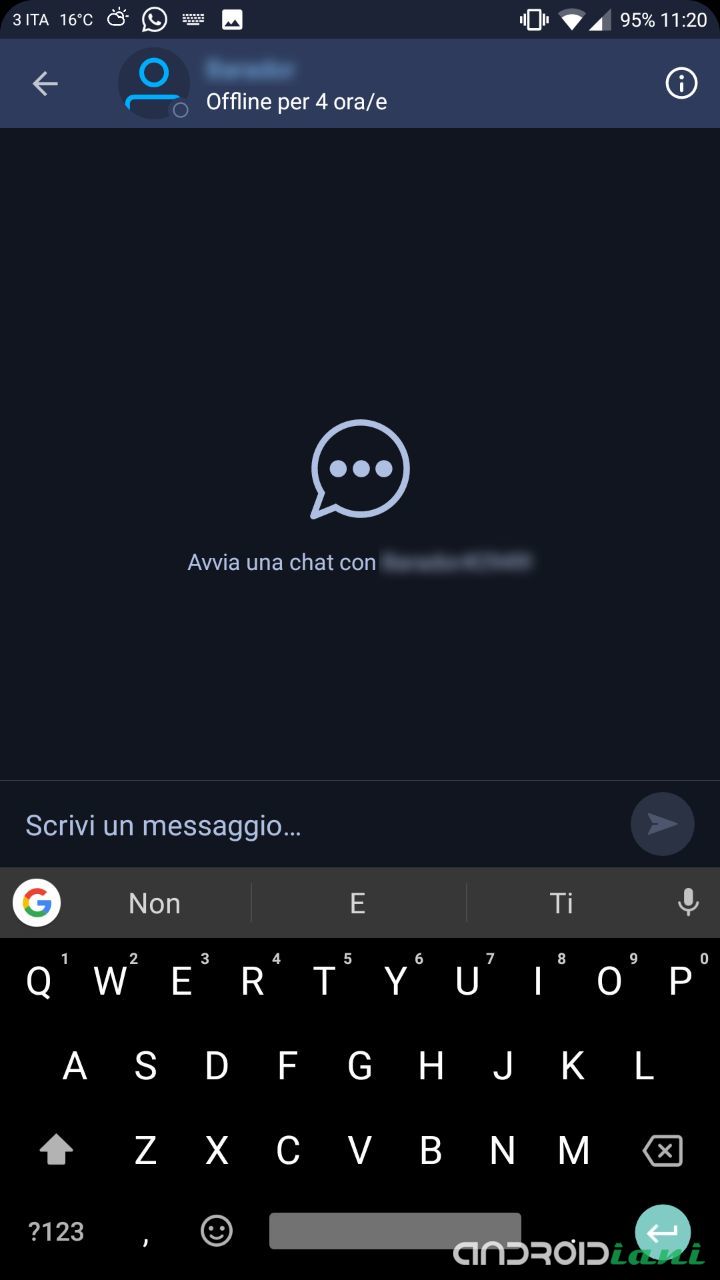Insert the suggestion "Non"
This screenshot has width=720, height=1280.
click(x=154, y=903)
